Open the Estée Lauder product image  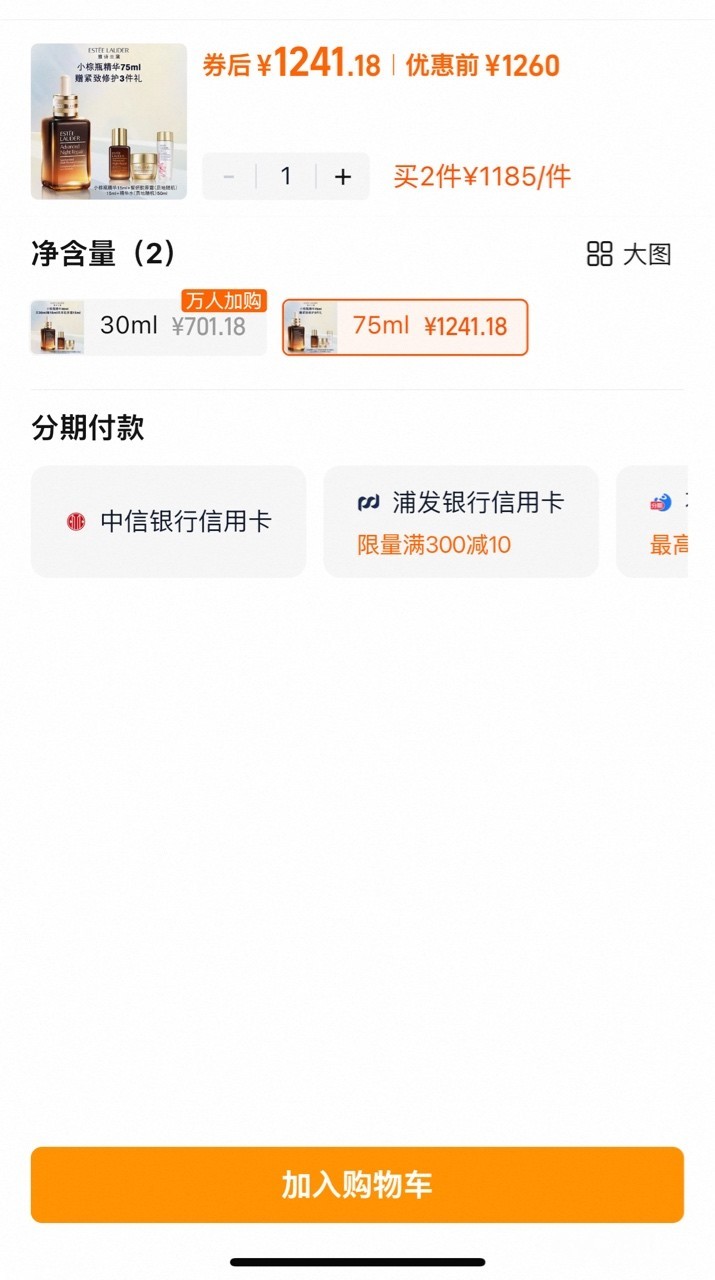coord(109,121)
